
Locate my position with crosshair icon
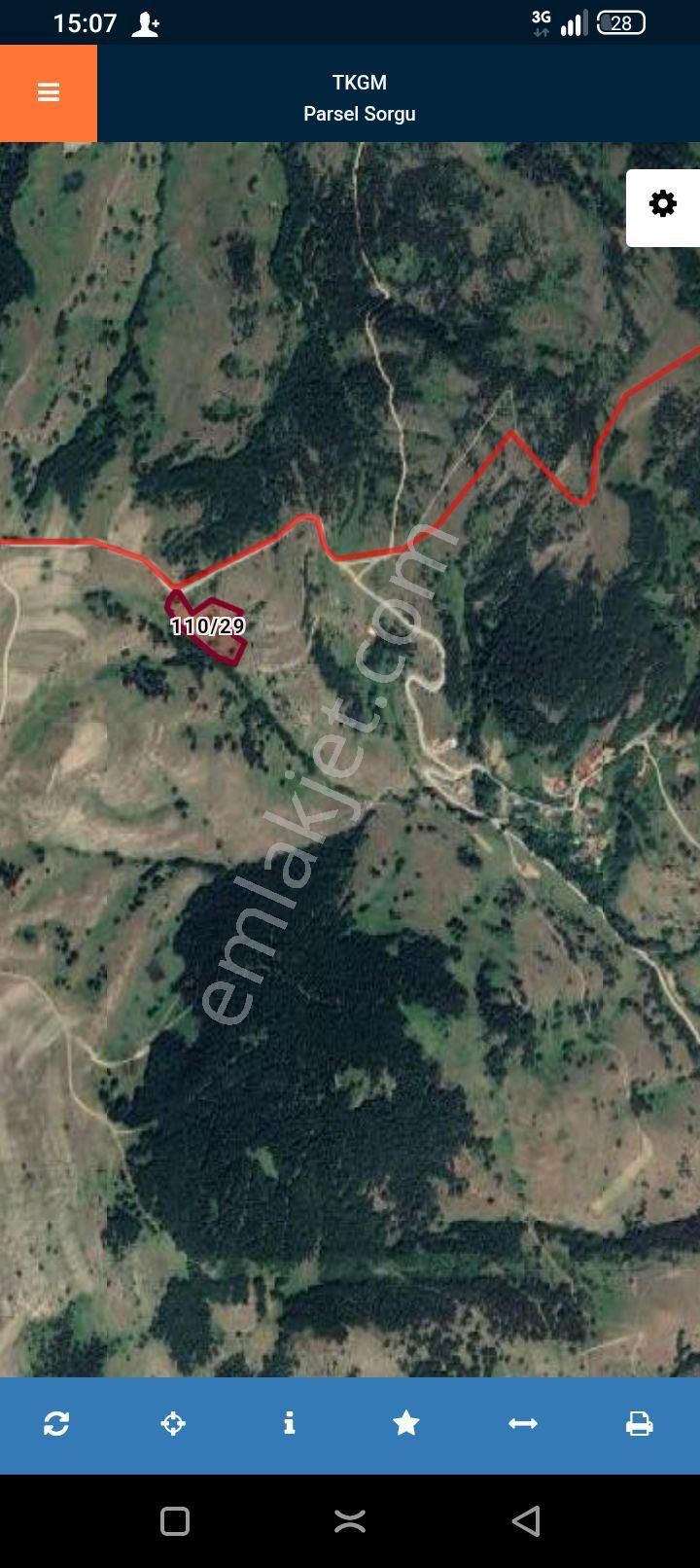click(173, 1424)
